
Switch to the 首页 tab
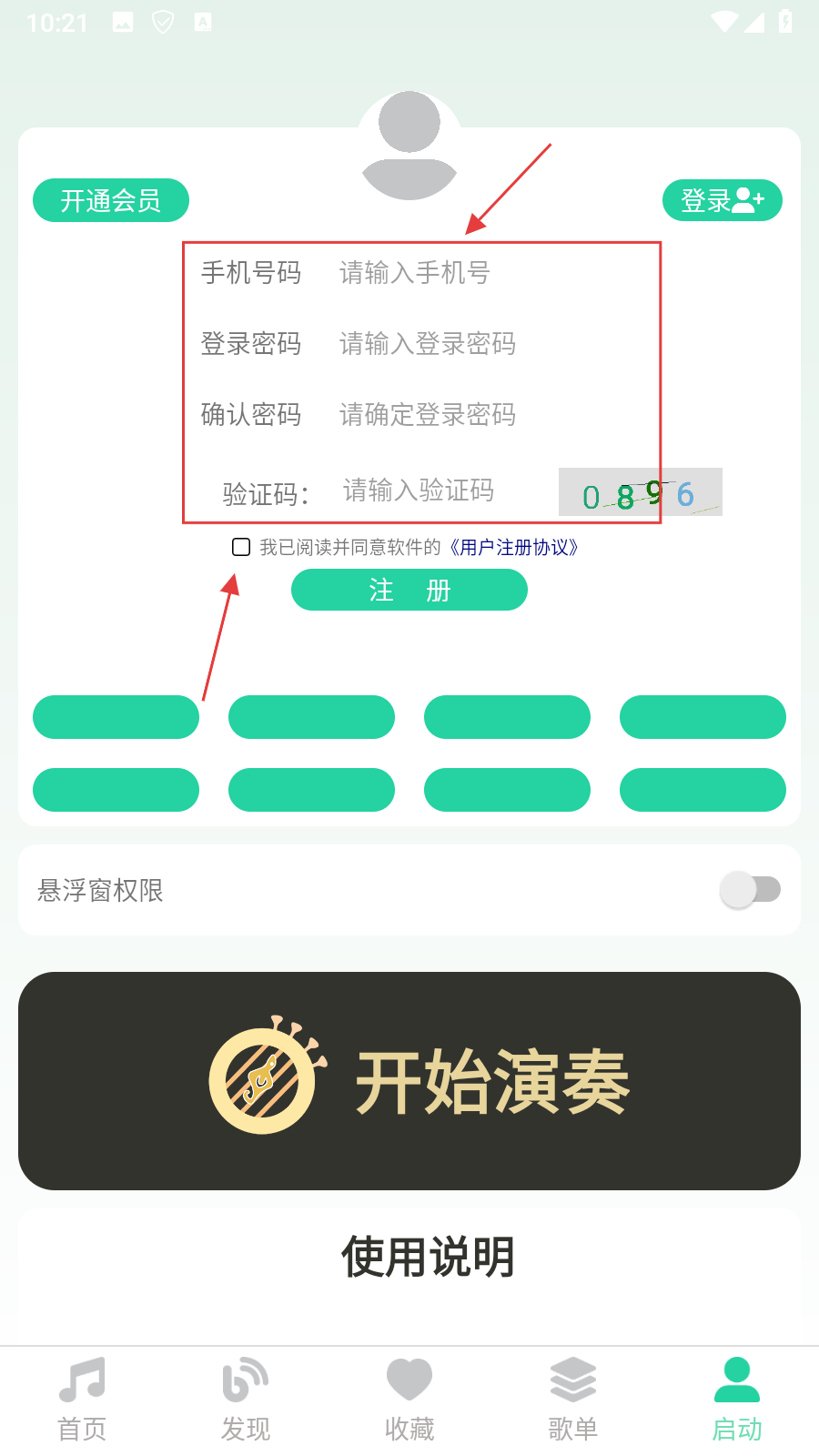coord(82,1400)
